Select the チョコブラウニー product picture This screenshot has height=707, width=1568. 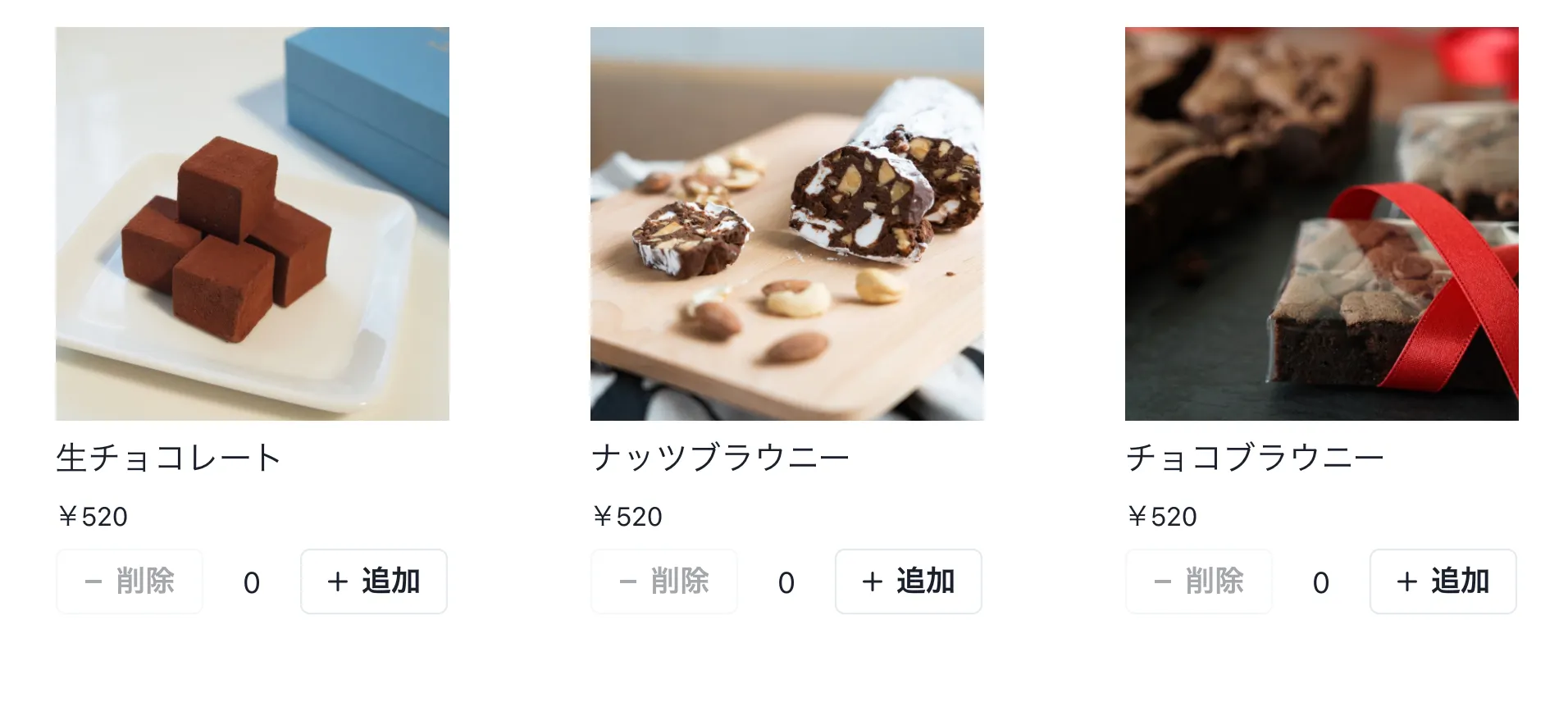[1322, 224]
